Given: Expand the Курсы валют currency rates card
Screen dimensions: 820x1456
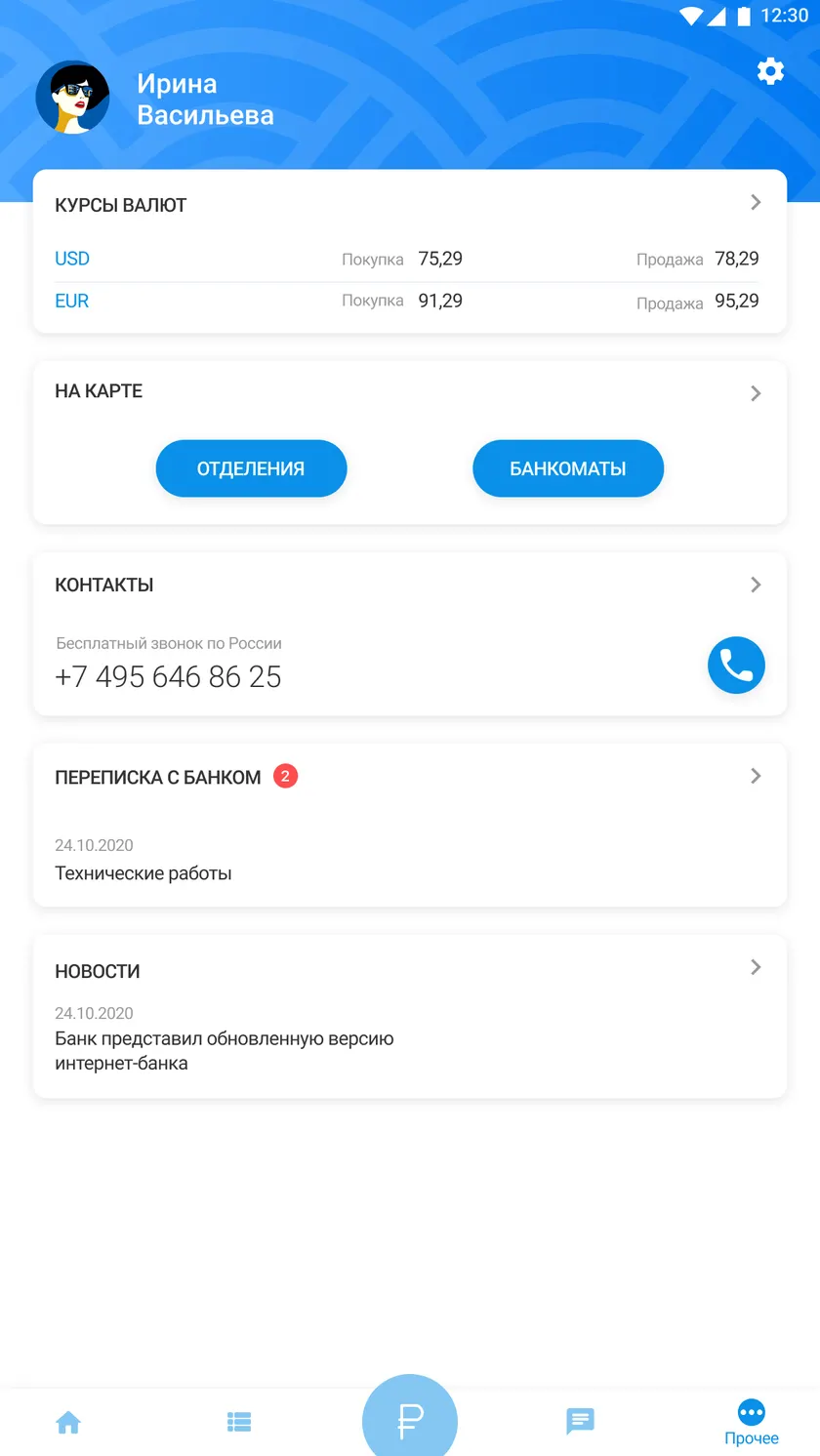Looking at the screenshot, I should (756, 203).
